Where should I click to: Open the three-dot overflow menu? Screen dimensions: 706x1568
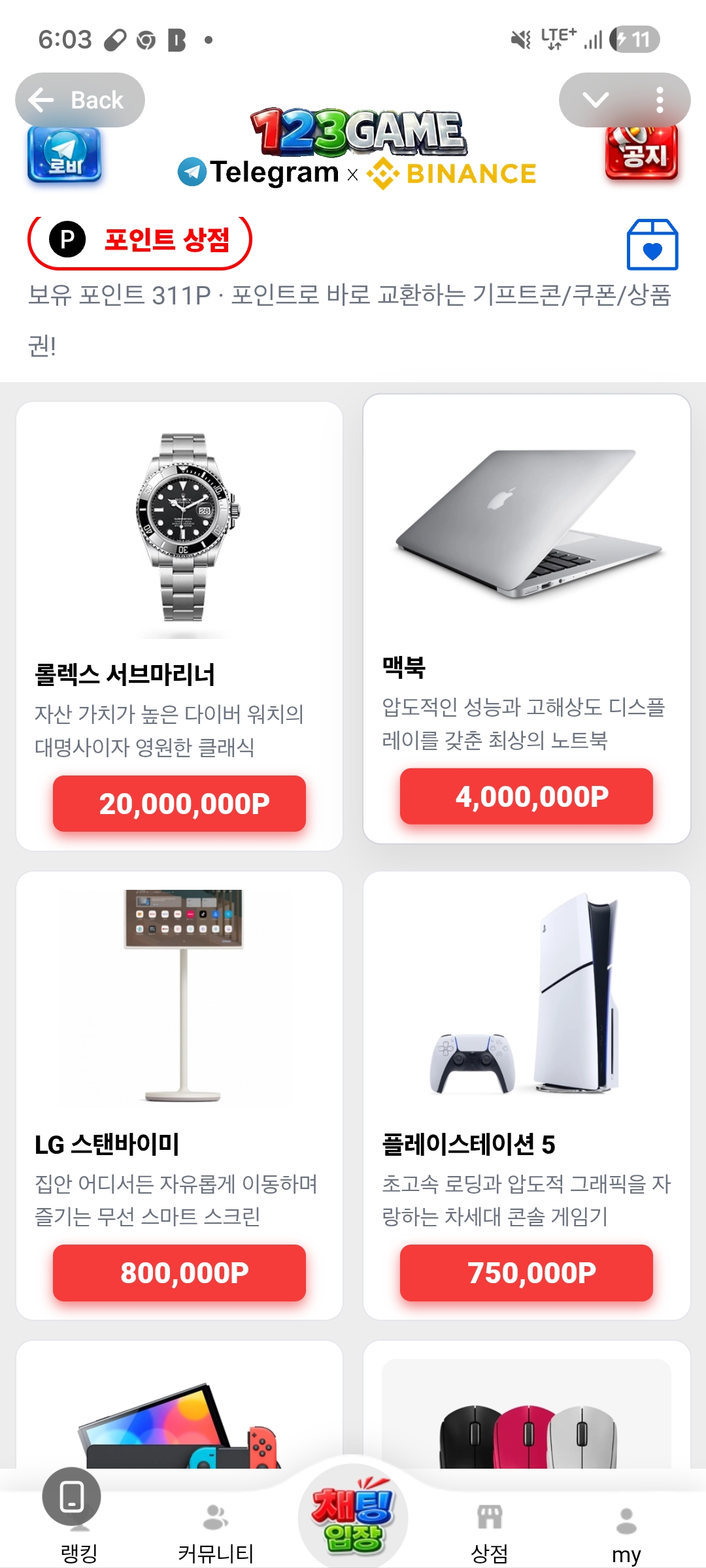tap(660, 100)
